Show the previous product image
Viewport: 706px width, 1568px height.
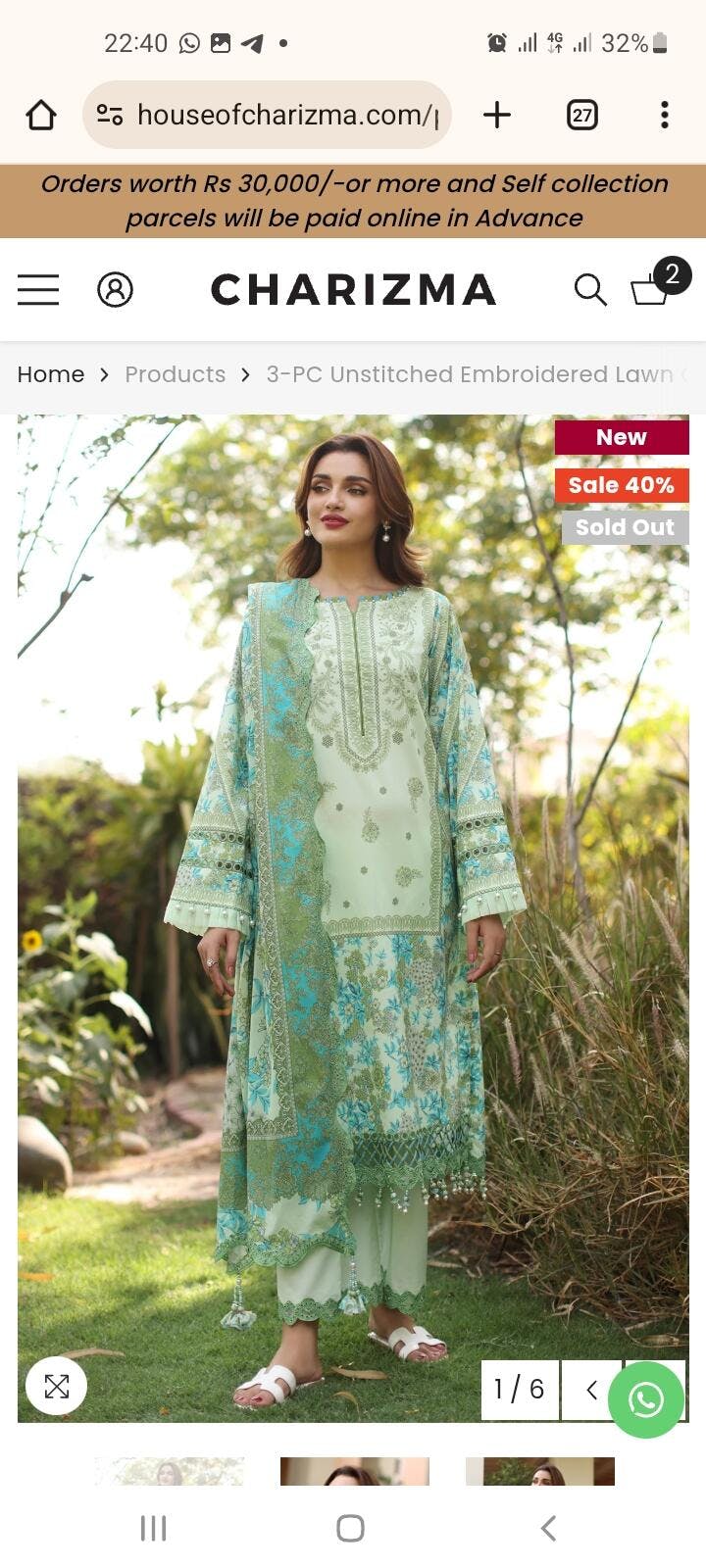(x=591, y=1390)
